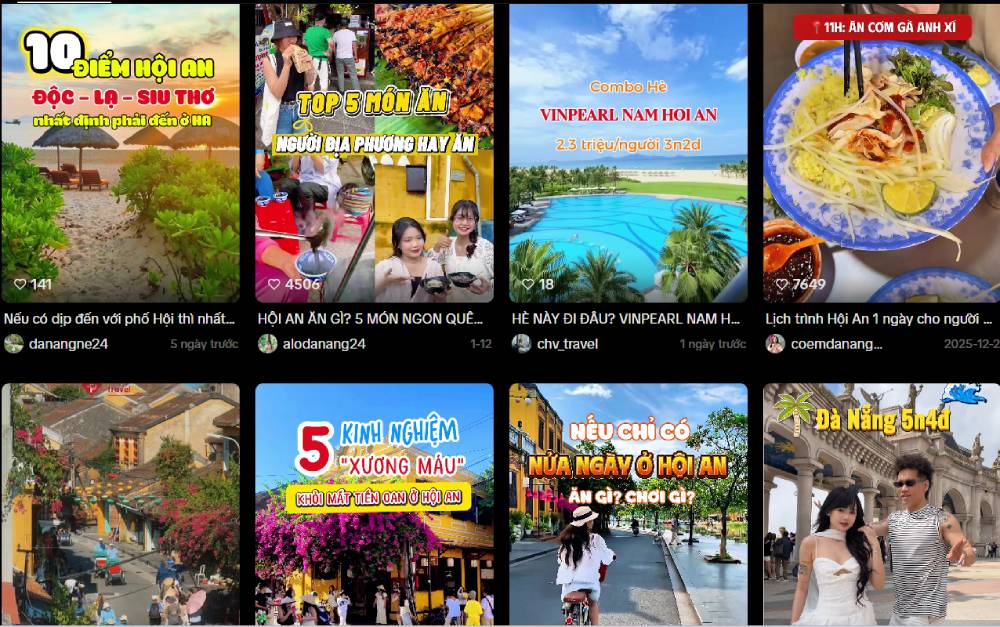
Task: Play the 'Top 5 món ăn' video
Action: click(x=374, y=152)
